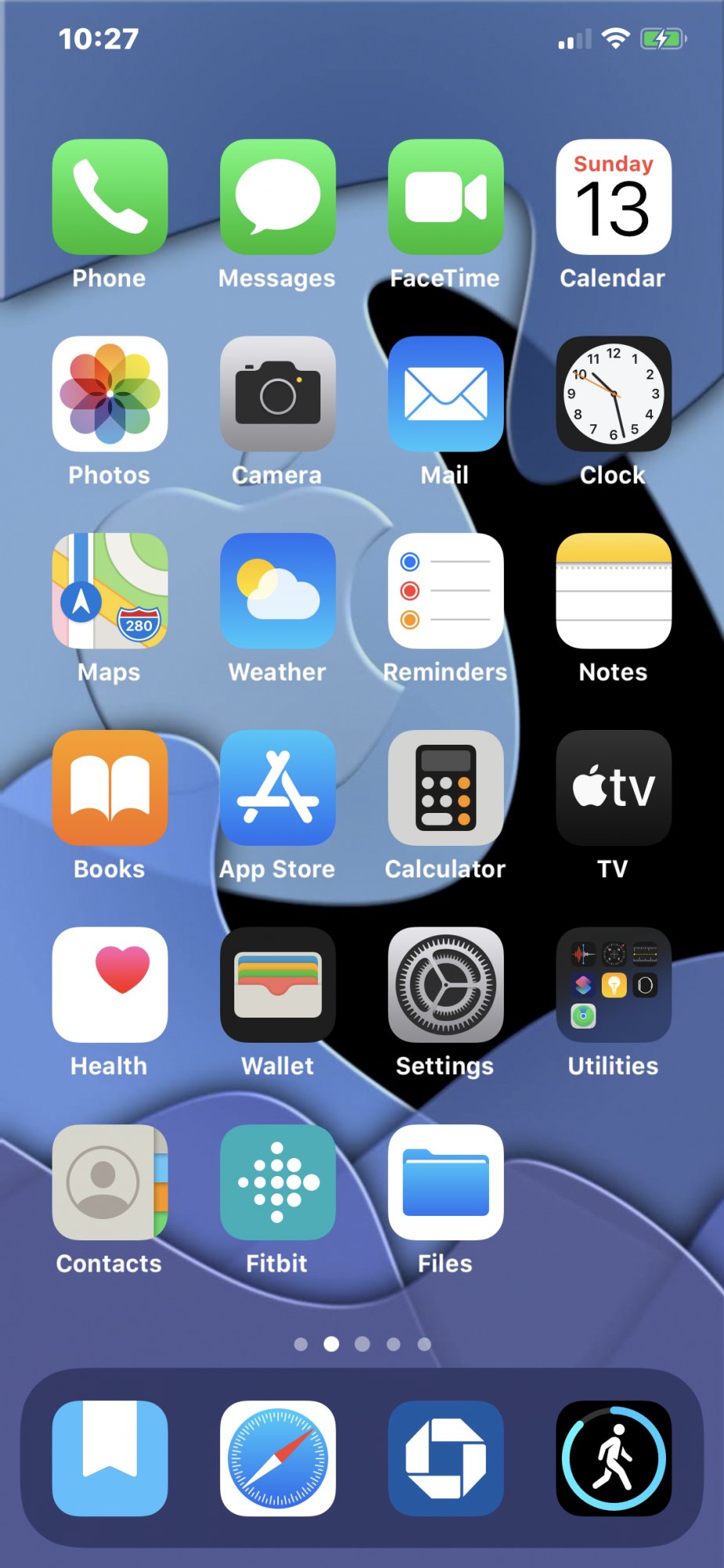Image resolution: width=724 pixels, height=1568 pixels.
Task: Open the Clock app
Action: (613, 394)
